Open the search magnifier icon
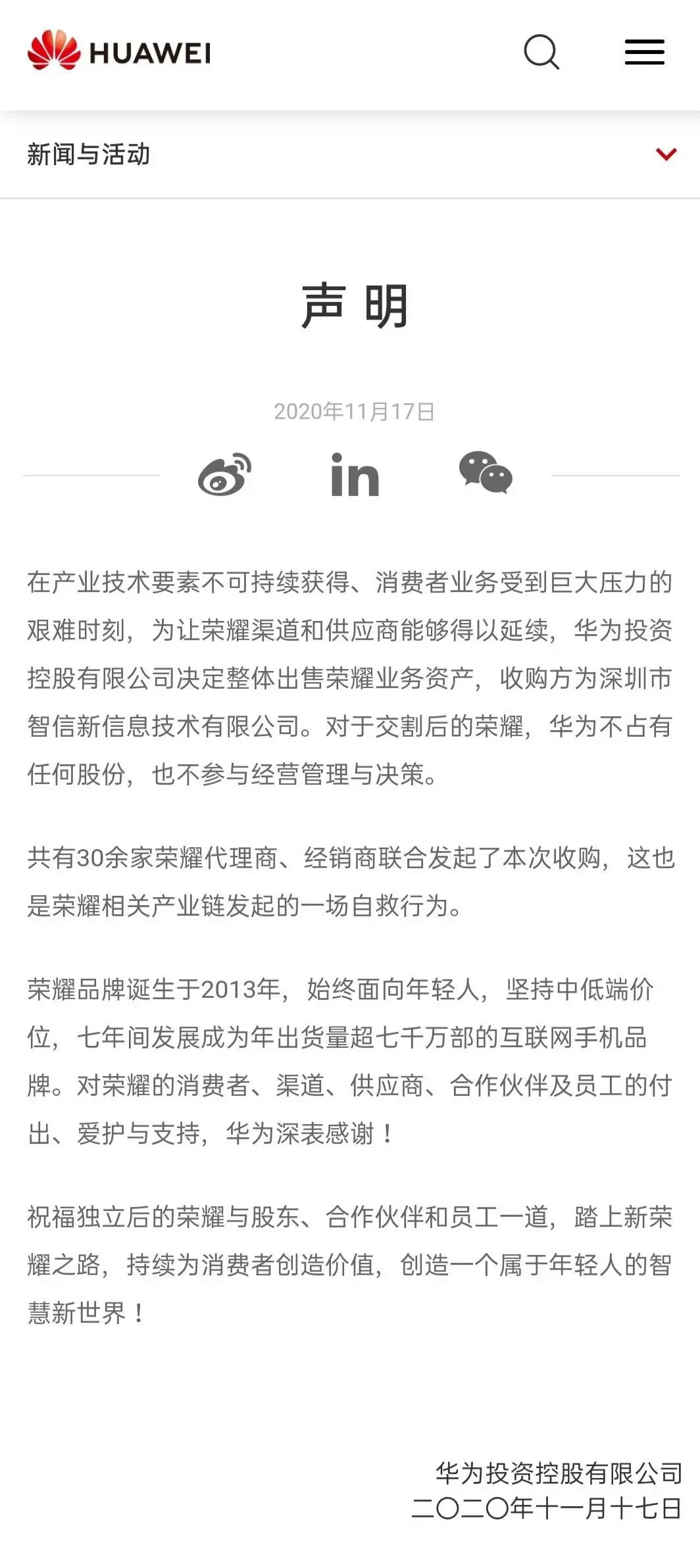The width and height of the screenshot is (700, 1568). point(541,52)
